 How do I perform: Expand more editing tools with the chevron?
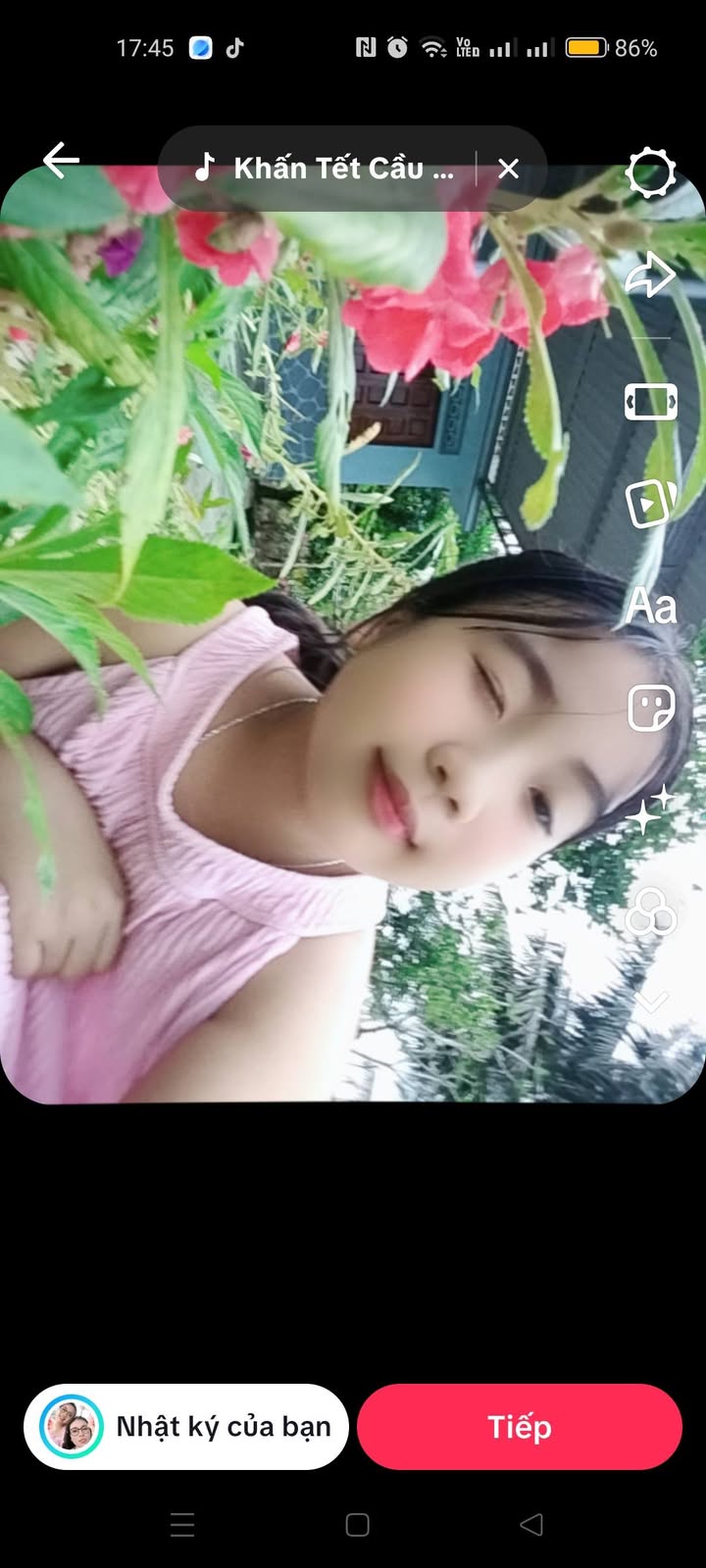pyautogui.click(x=651, y=1001)
